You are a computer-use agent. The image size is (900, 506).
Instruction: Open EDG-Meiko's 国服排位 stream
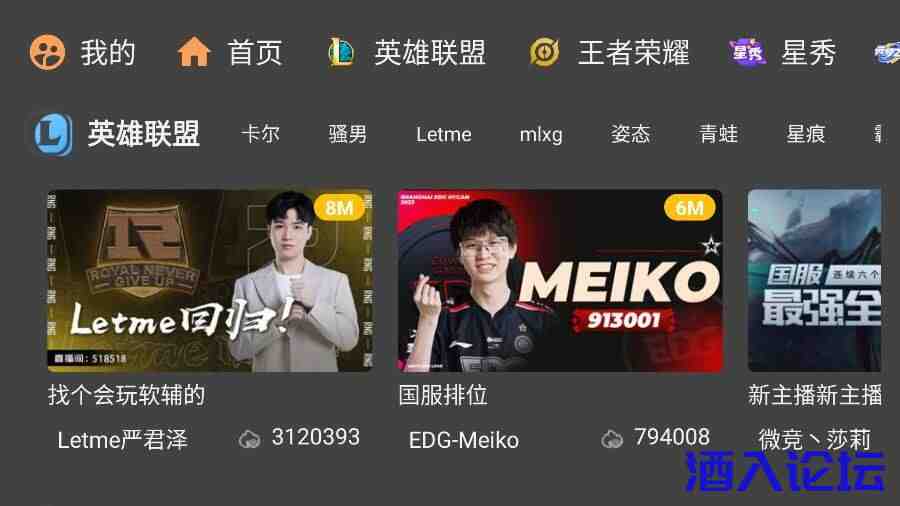559,281
